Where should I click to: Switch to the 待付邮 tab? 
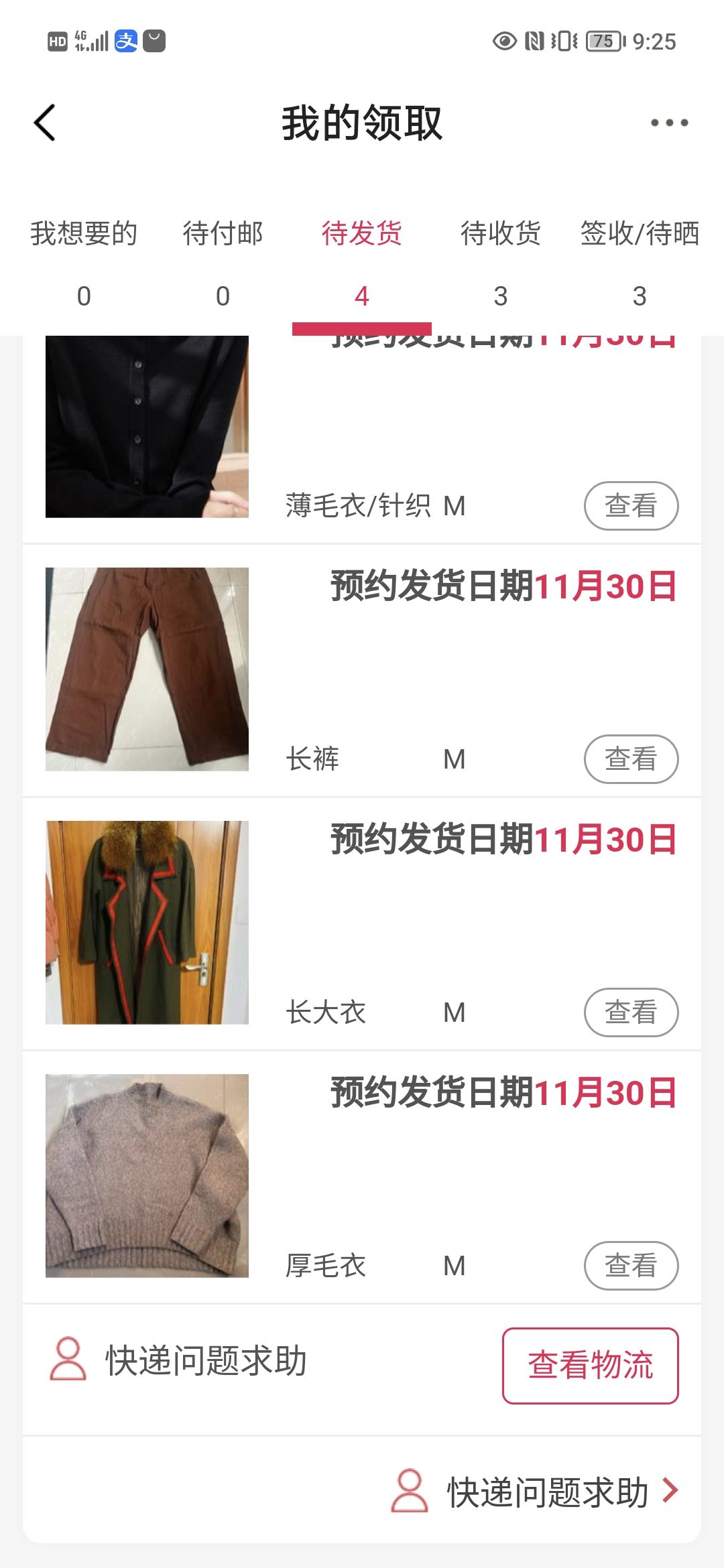(223, 261)
